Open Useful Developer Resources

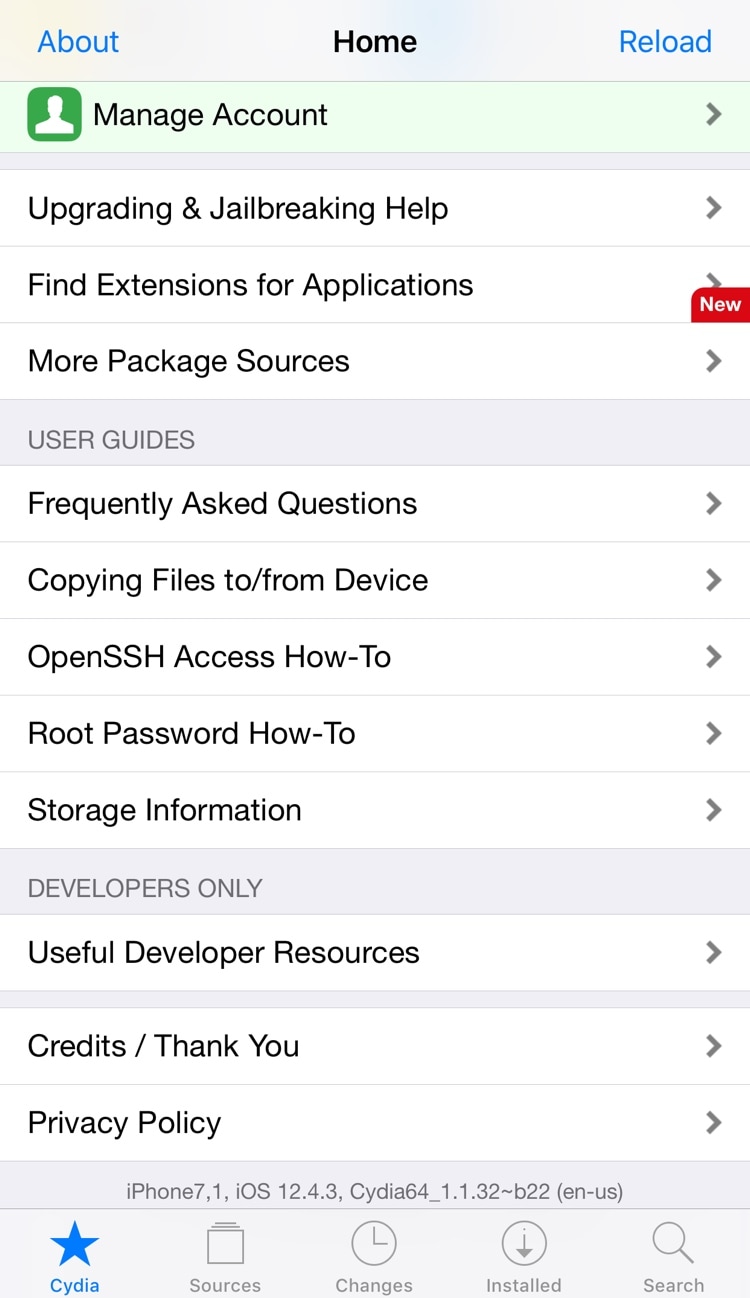[x=375, y=952]
